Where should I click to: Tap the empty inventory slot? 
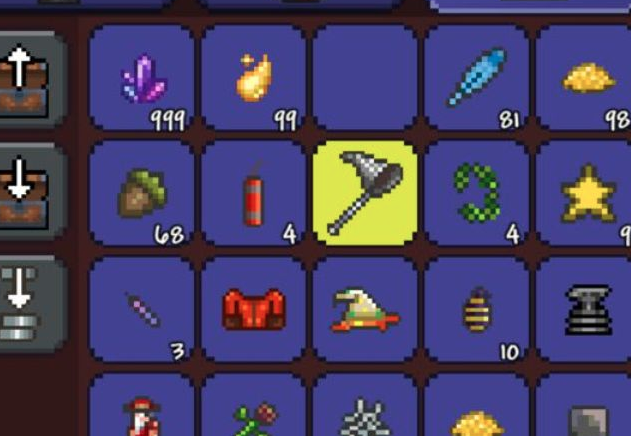point(365,78)
